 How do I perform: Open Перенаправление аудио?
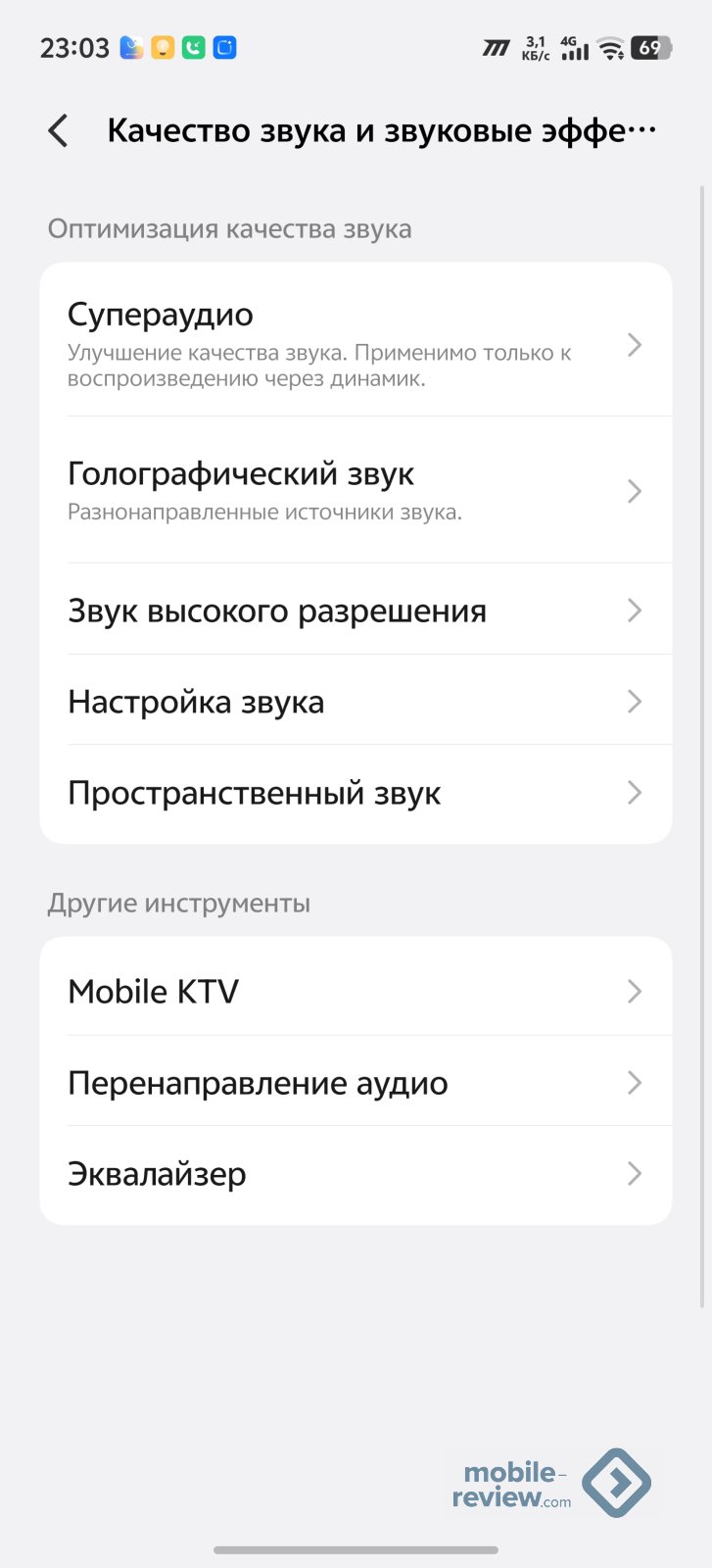point(355,1082)
